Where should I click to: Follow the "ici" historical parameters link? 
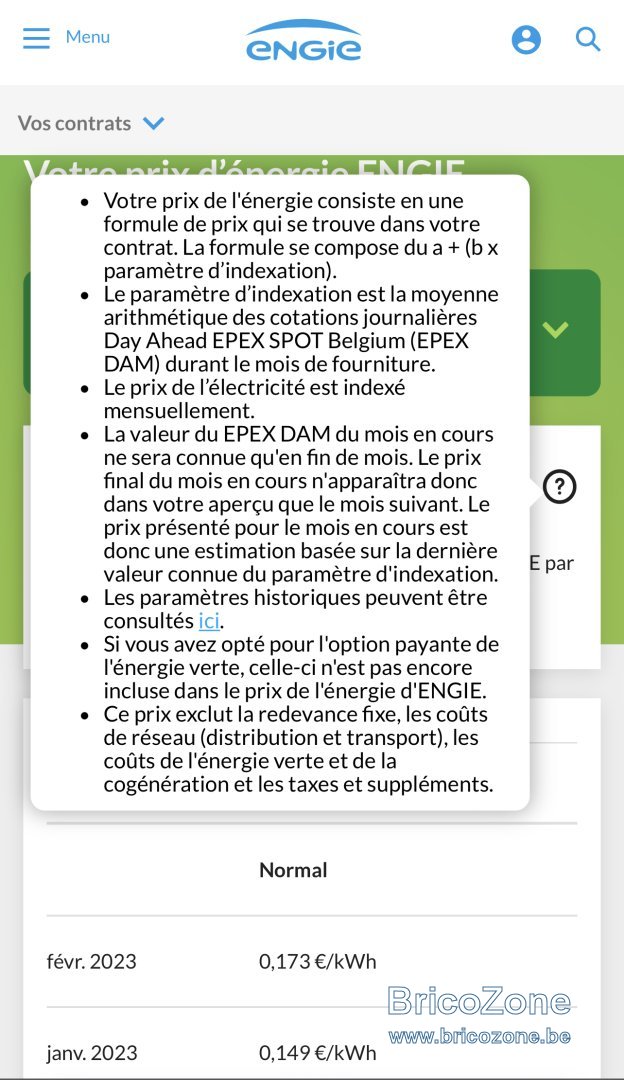(x=209, y=621)
